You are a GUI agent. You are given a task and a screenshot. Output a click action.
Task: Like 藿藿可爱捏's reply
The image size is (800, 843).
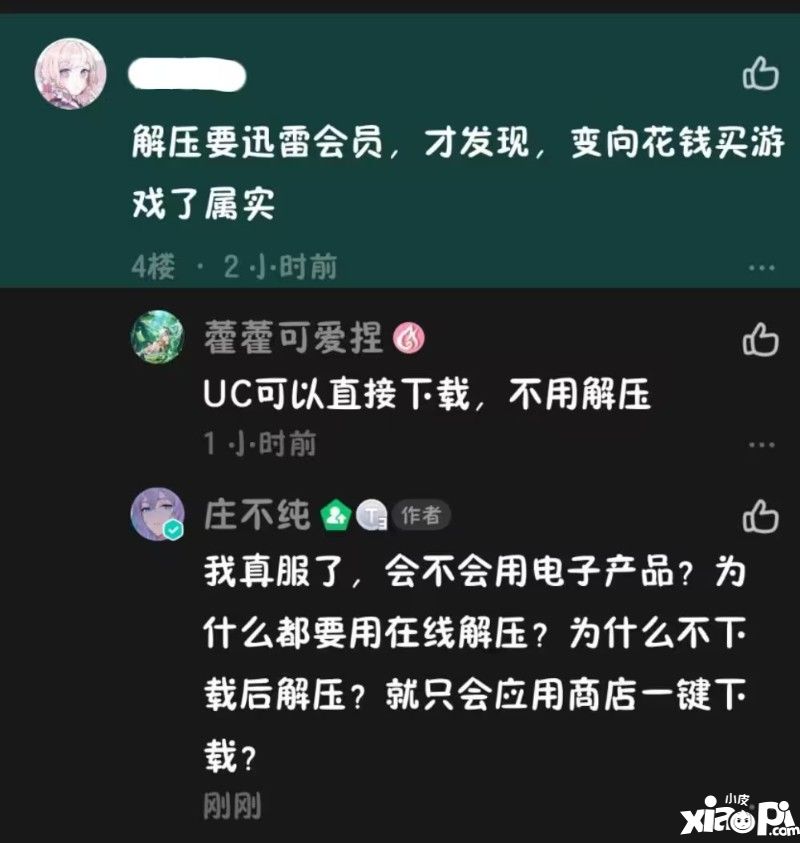coord(761,341)
